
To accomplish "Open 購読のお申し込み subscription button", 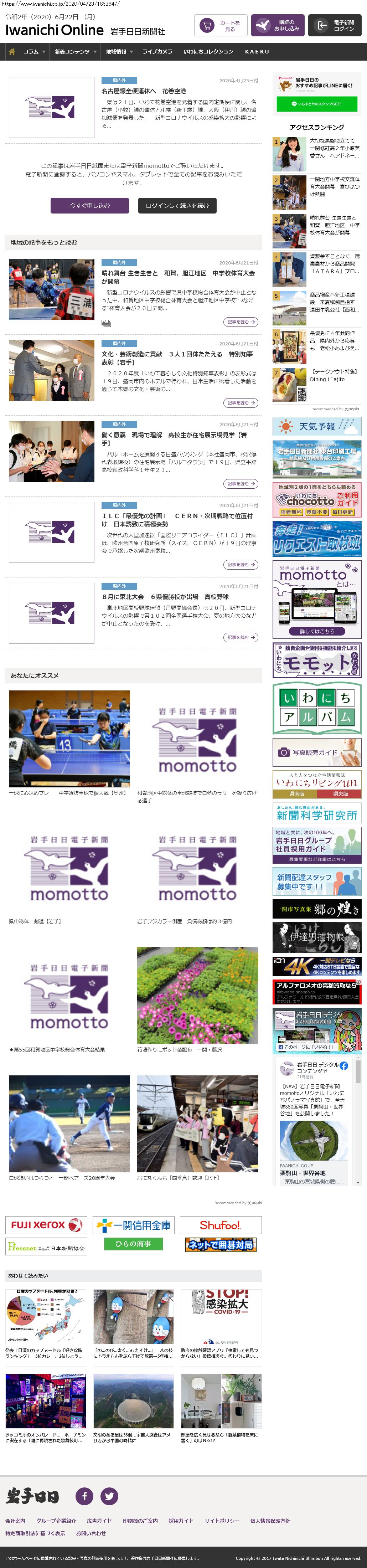I will [x=278, y=26].
